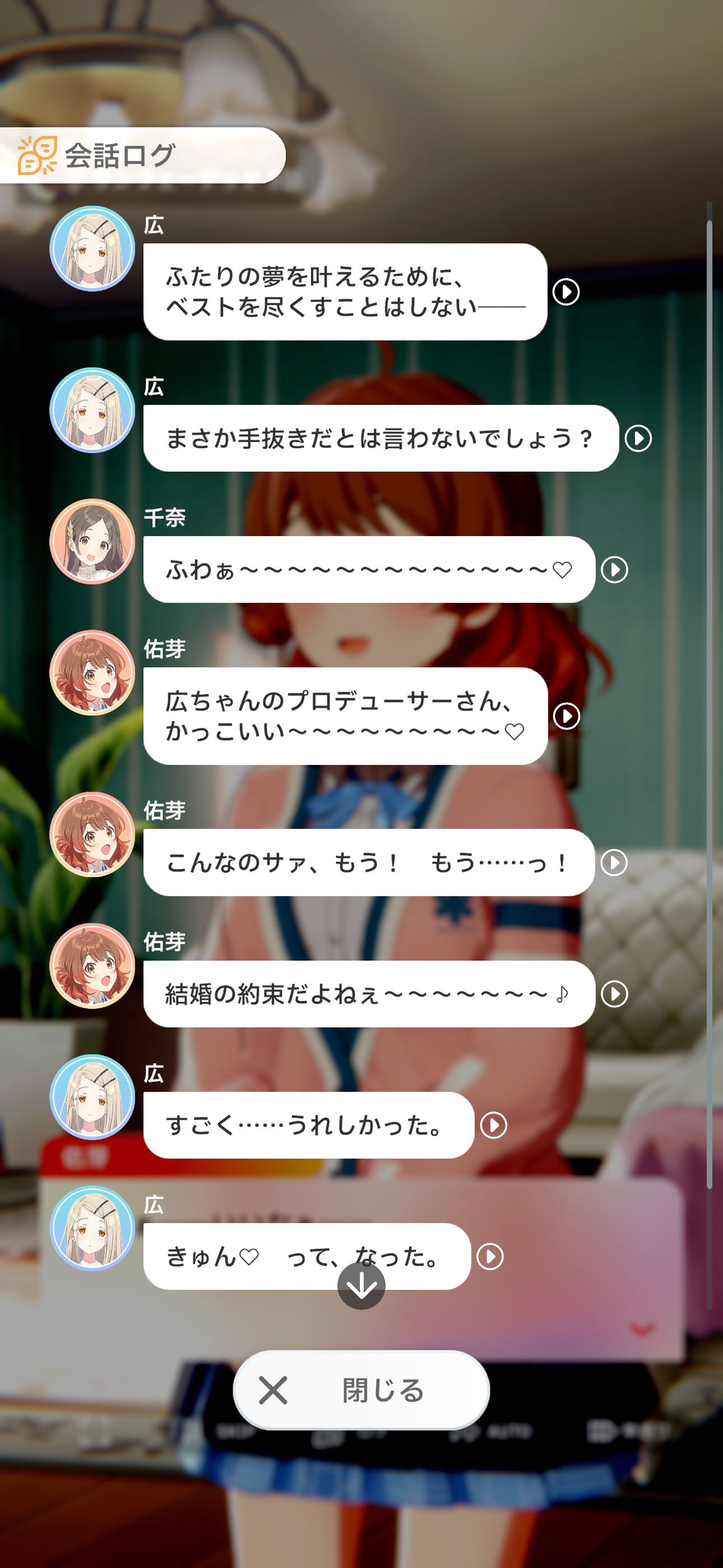Play voice for まさか手抜きだとは言わないでしょう line
This screenshot has height=1568, width=723.
(x=638, y=438)
